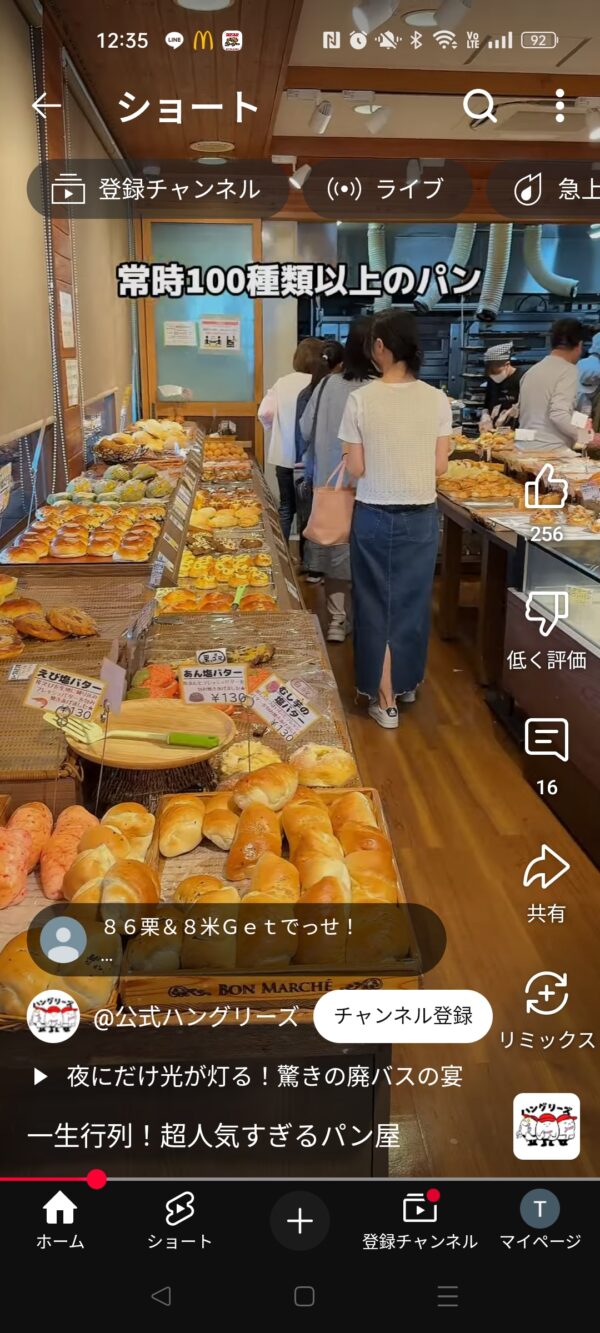Open the 公式ハングリーズ channel
600x1333 pixels.
tap(195, 1018)
